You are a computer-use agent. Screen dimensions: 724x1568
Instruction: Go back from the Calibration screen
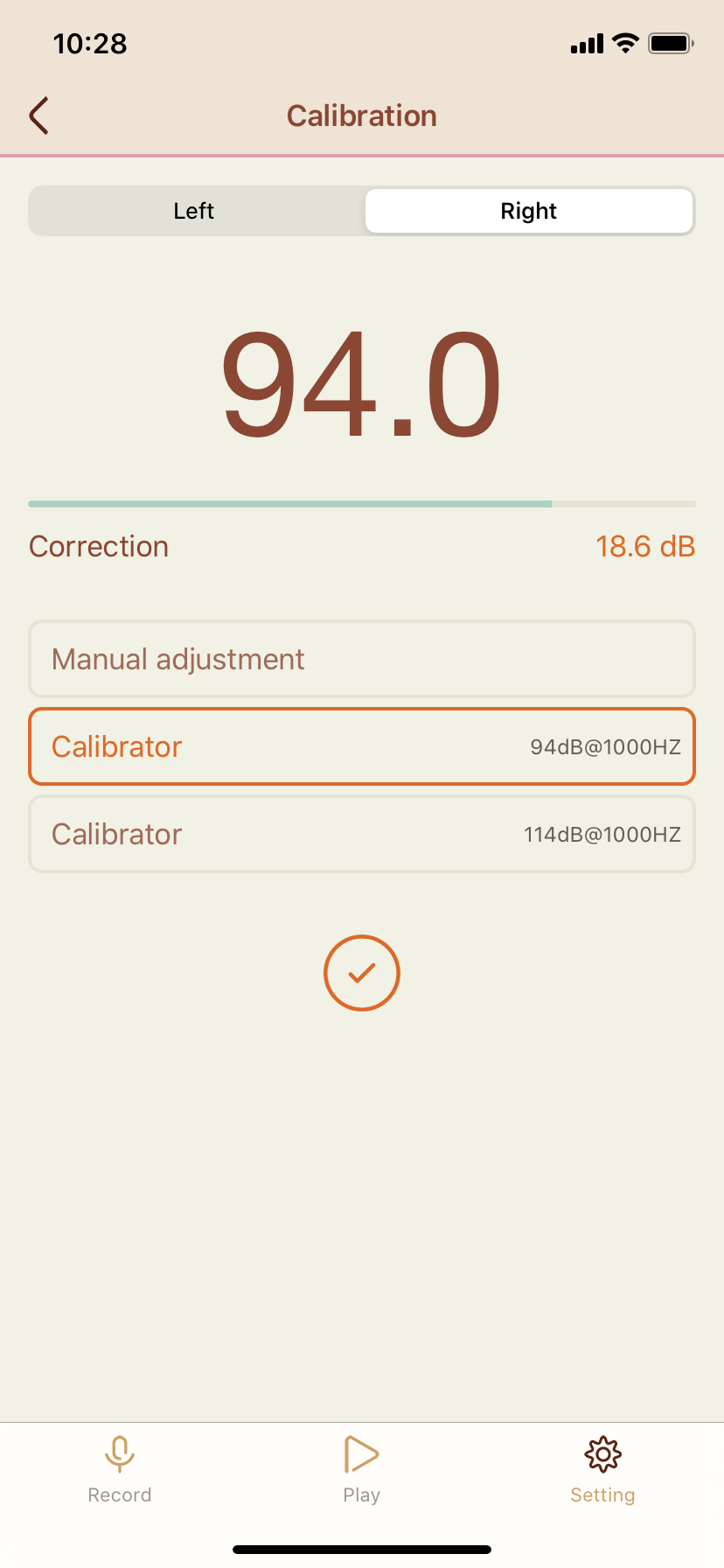(x=39, y=115)
